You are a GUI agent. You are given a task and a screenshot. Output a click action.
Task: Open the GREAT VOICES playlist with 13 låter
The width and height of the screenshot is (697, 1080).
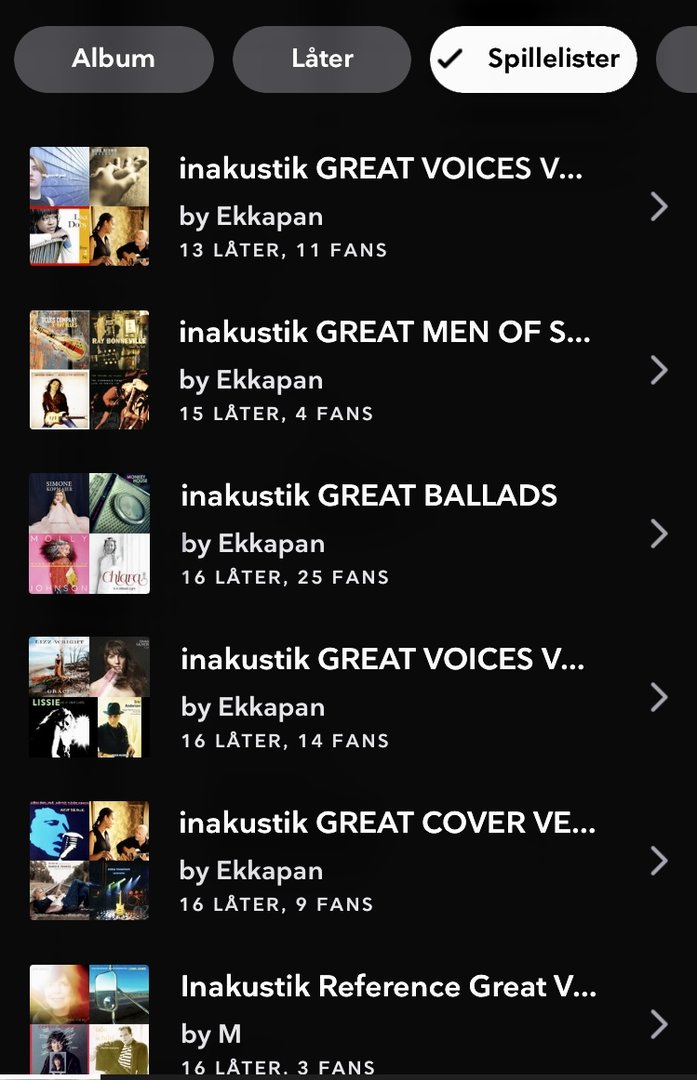(380, 206)
